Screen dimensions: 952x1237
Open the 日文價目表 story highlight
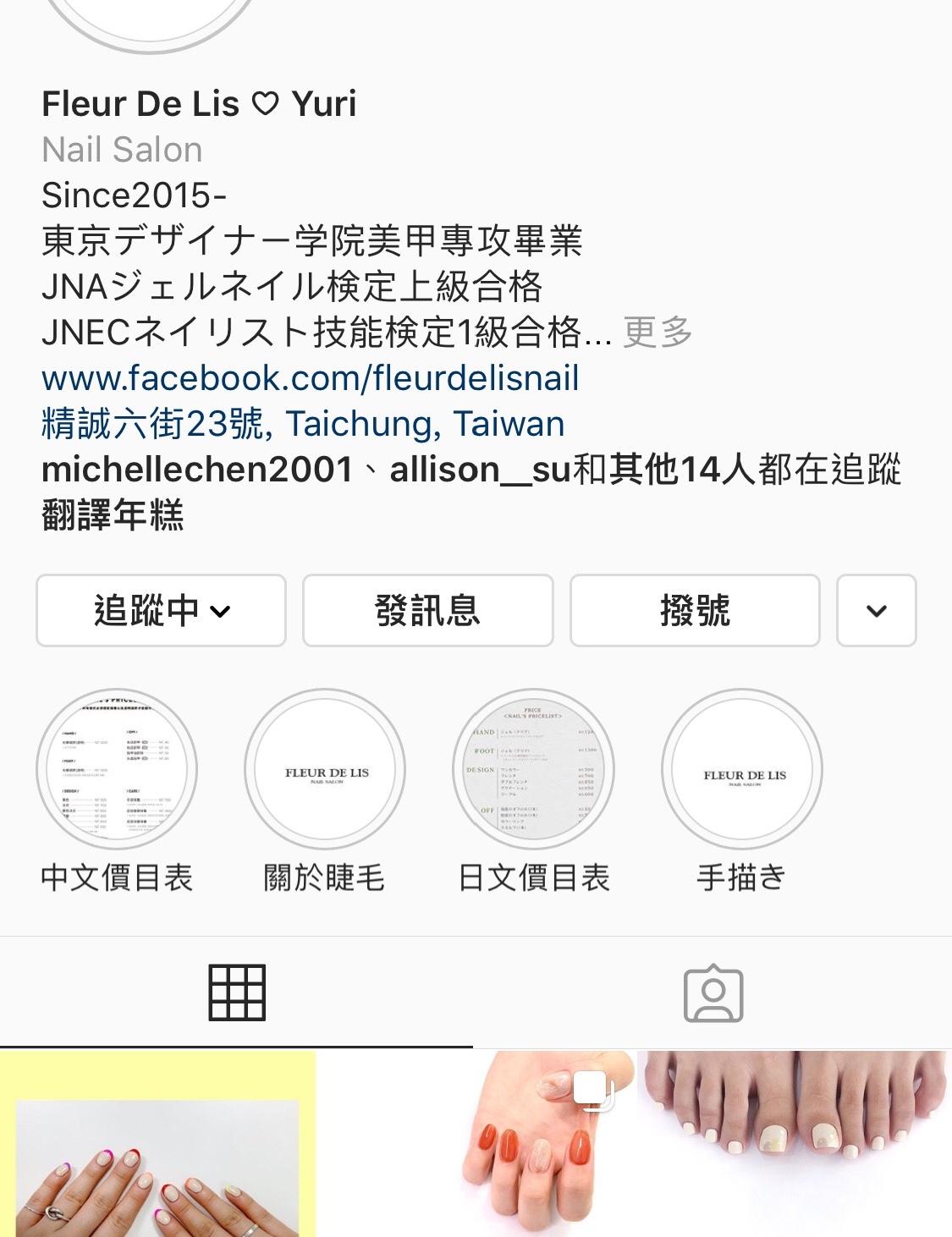tap(533, 769)
